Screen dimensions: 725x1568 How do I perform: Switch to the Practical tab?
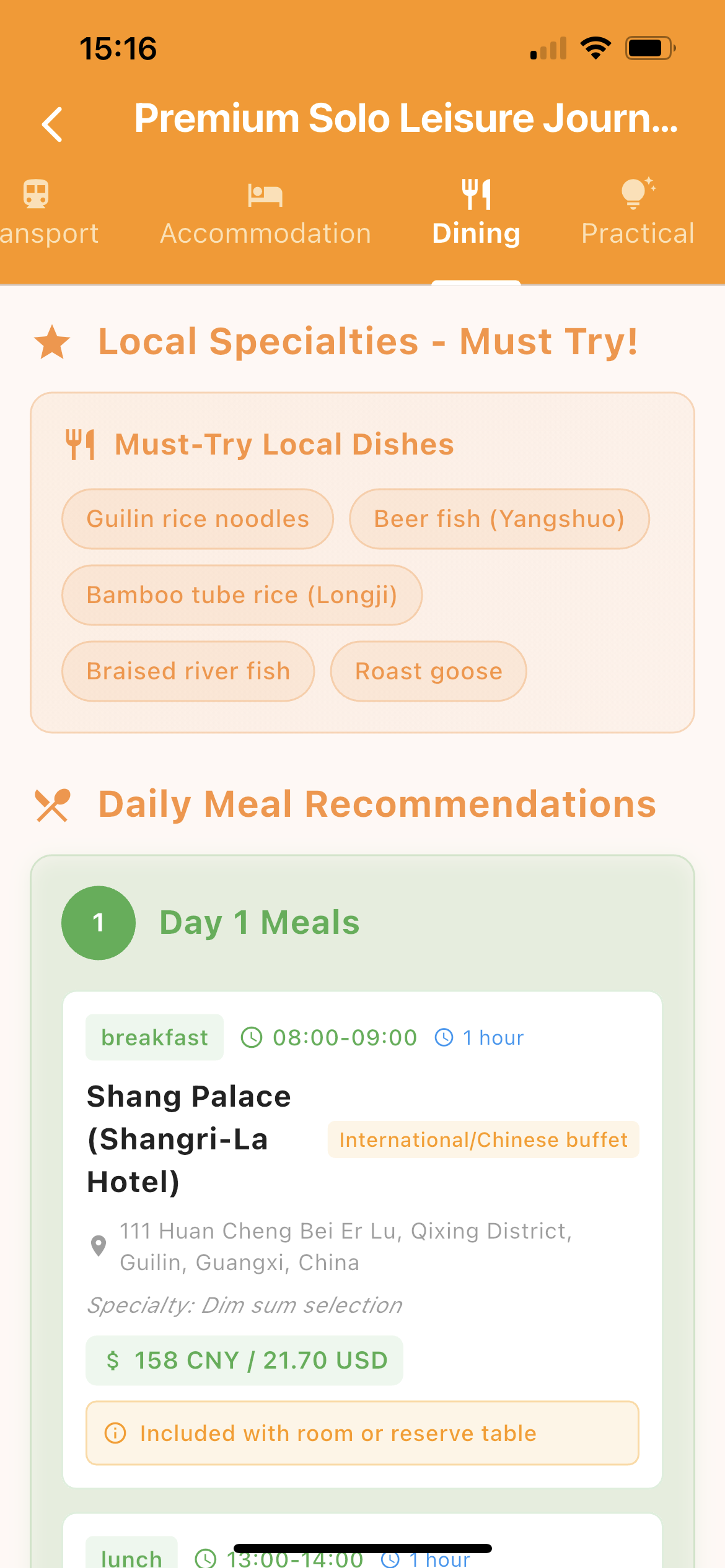[638, 214]
